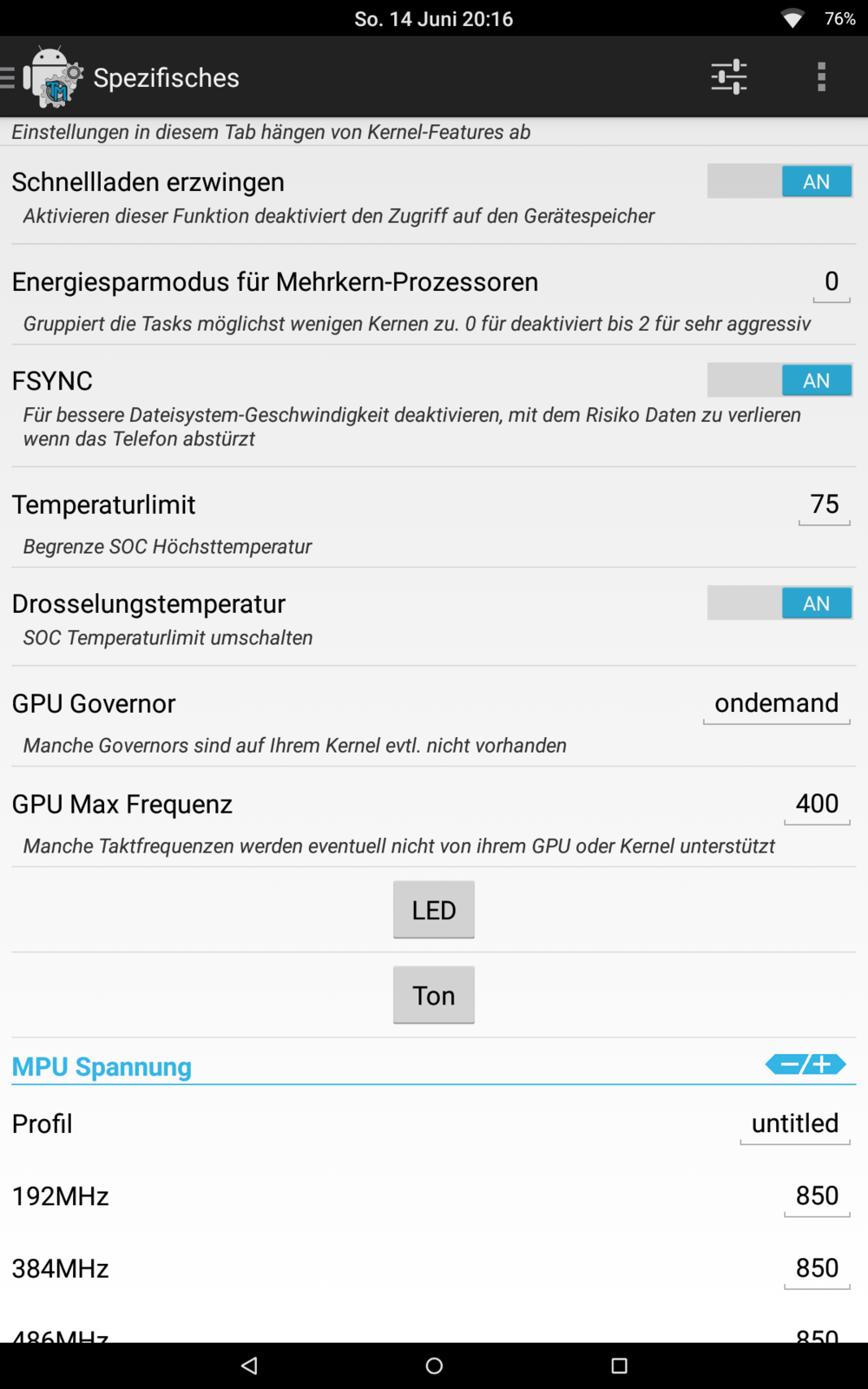868x1389 pixels.
Task: Edit the 192MHz voltage value
Action: 817,1196
